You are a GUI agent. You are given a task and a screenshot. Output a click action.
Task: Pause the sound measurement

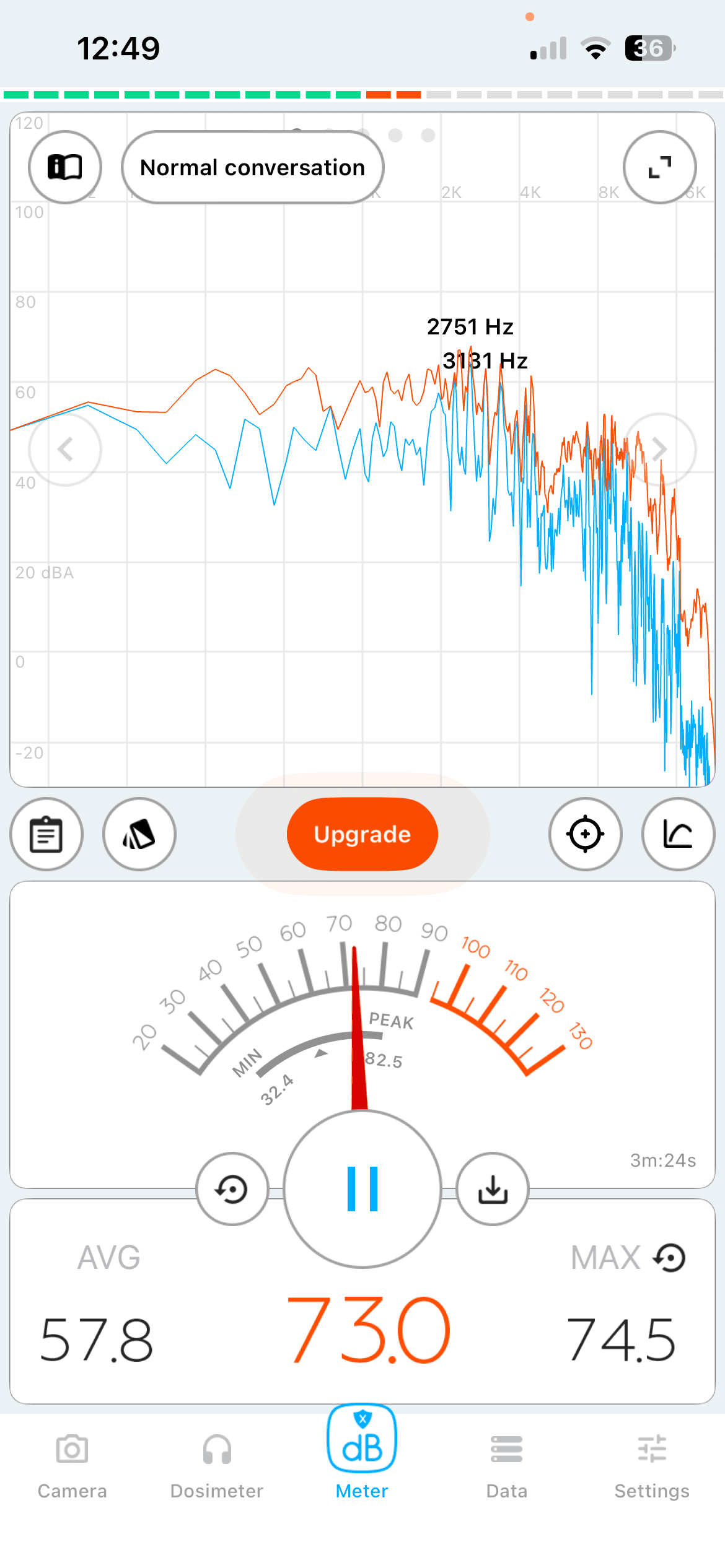tap(362, 1189)
